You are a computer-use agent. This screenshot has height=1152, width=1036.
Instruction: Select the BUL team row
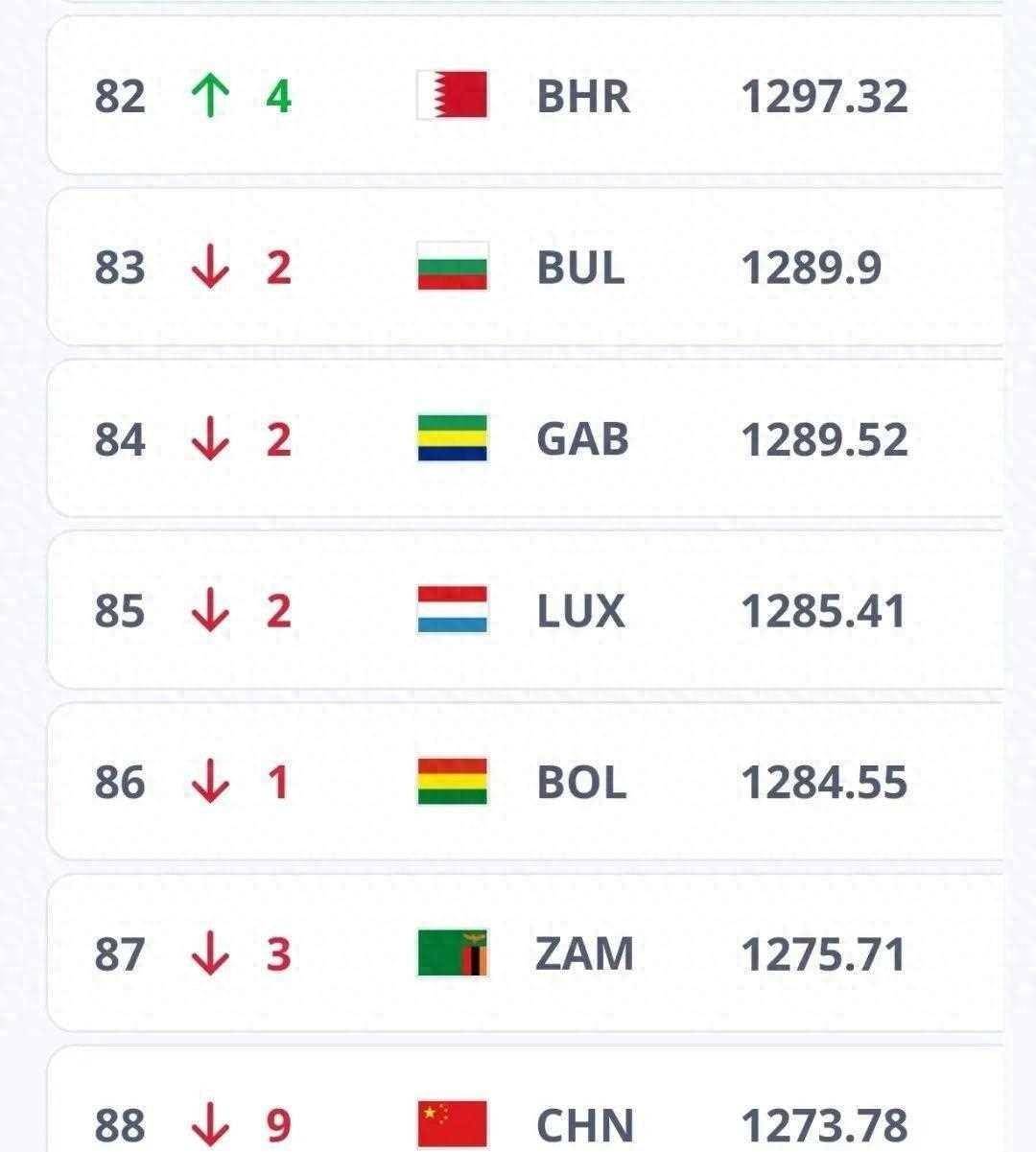click(580, 268)
